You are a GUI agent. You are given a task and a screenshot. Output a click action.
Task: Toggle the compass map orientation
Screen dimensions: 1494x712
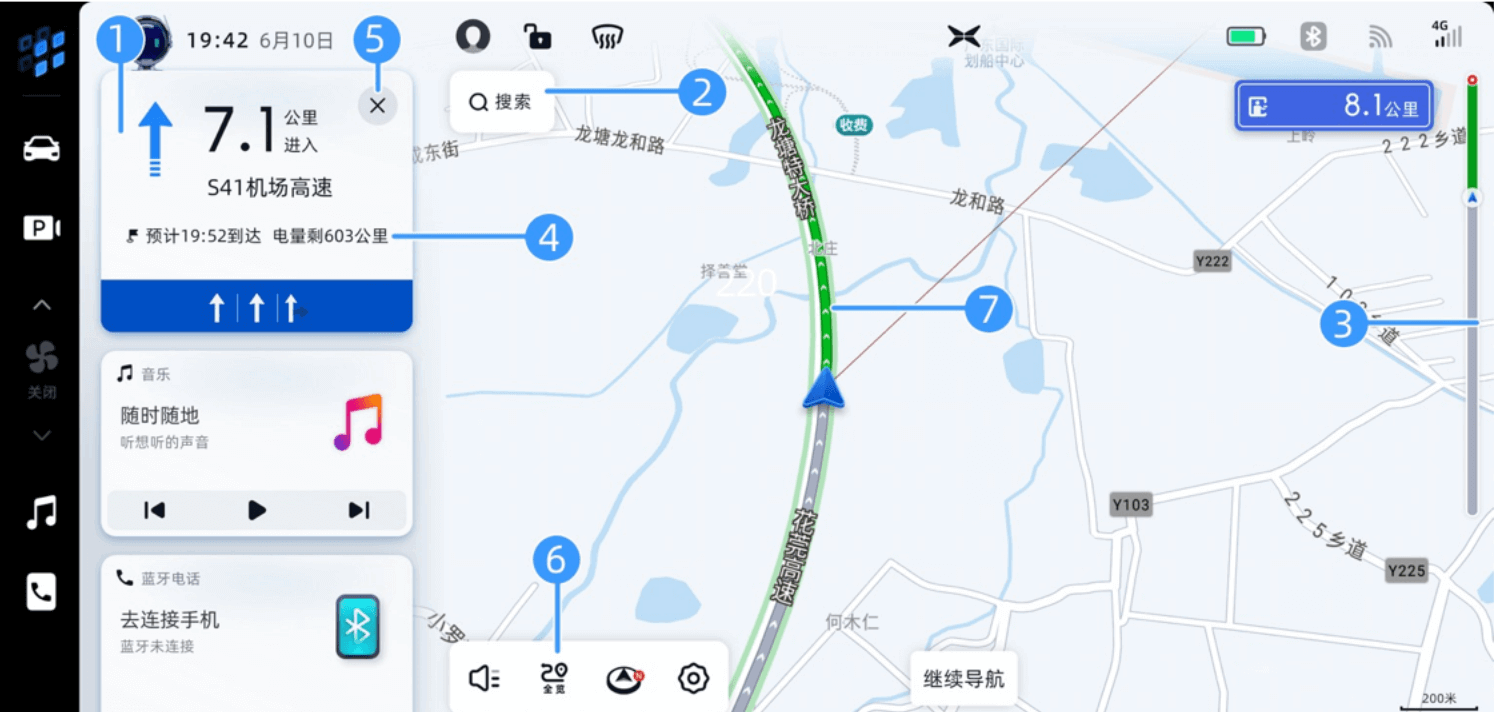tap(624, 679)
